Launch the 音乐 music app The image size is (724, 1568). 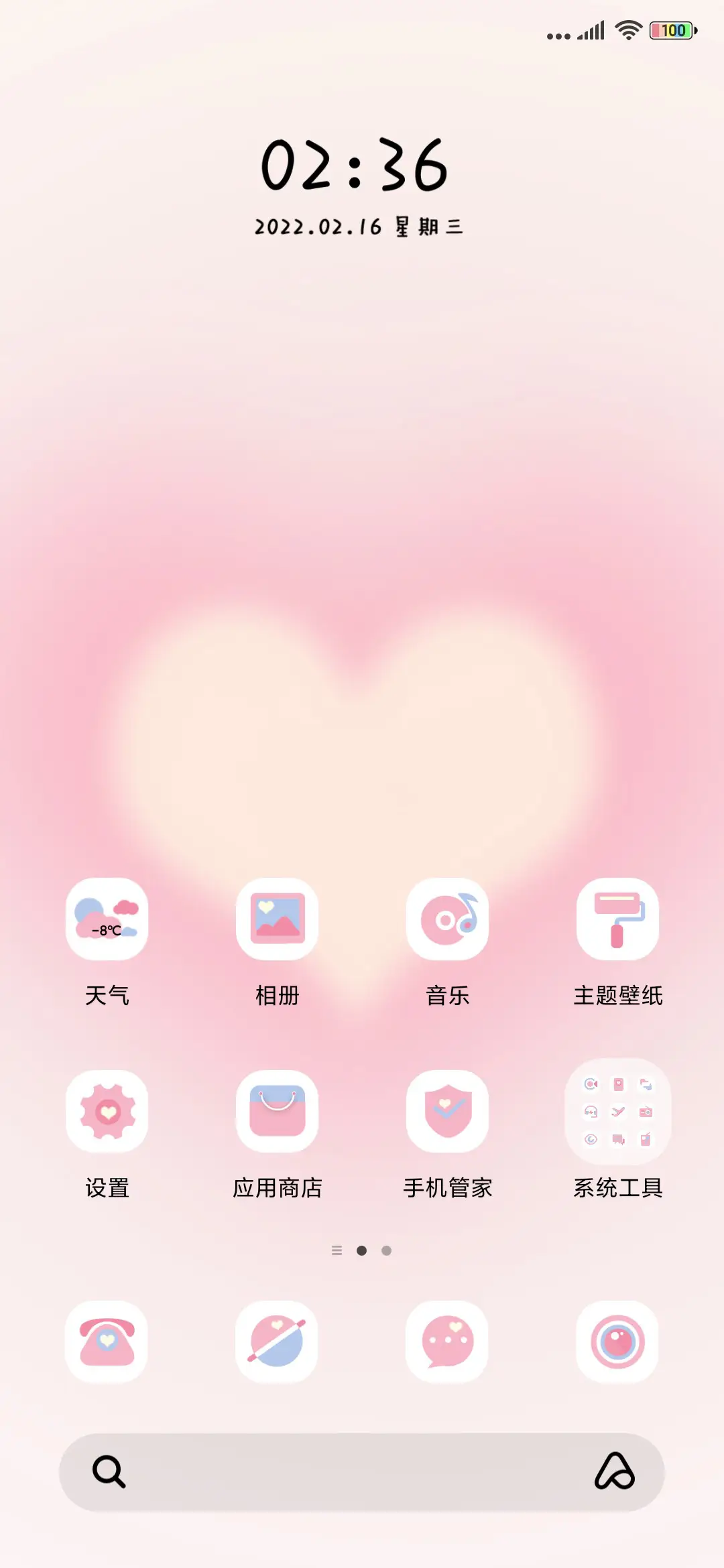click(448, 921)
